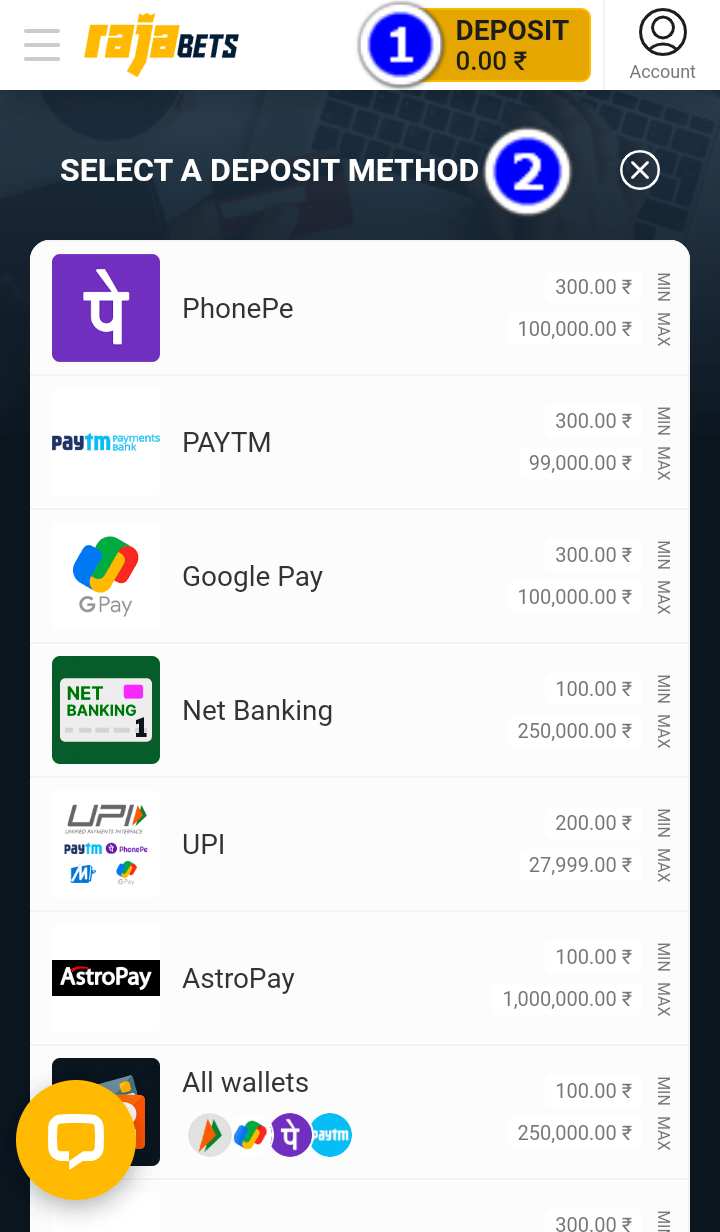Close the deposit method selection

coord(640,171)
